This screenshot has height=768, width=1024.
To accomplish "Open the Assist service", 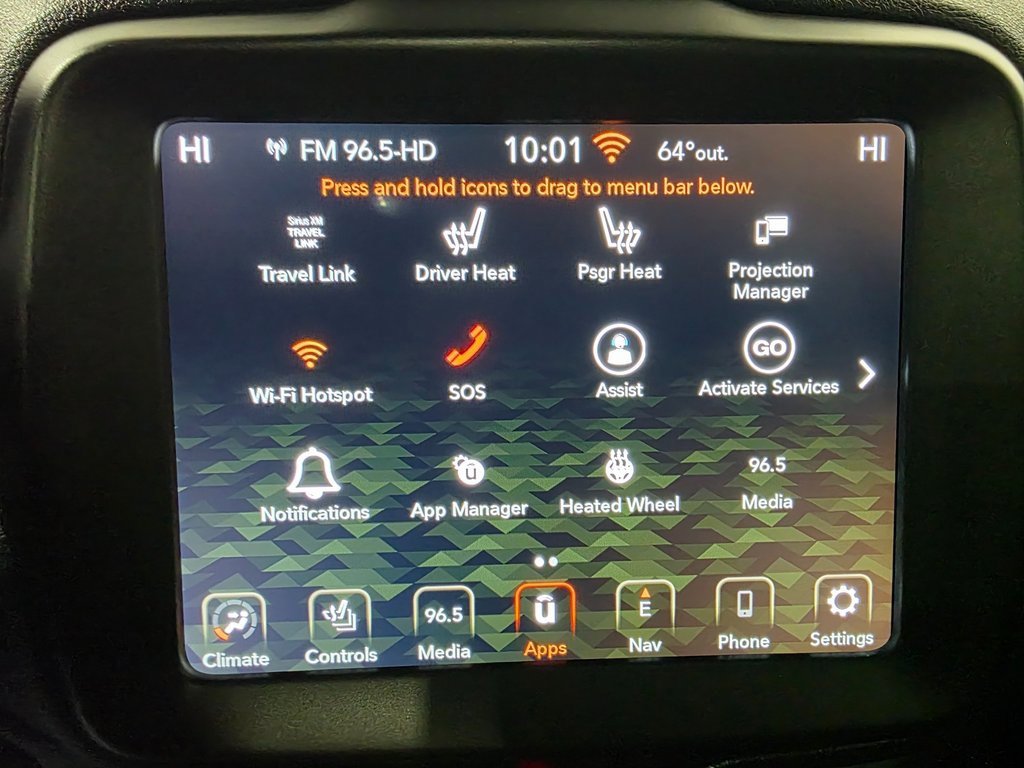I will point(619,362).
